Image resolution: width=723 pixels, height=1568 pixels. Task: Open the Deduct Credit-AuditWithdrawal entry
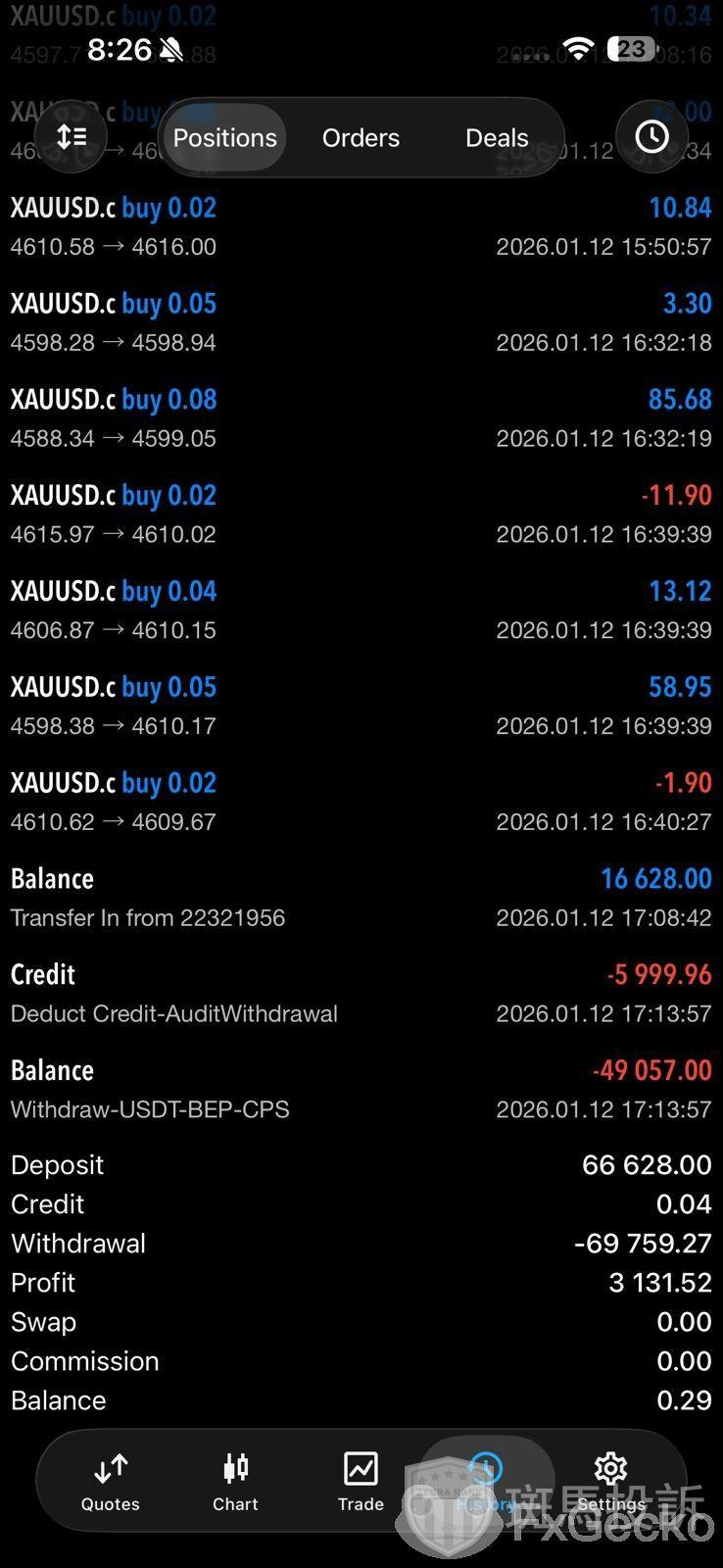click(361, 993)
